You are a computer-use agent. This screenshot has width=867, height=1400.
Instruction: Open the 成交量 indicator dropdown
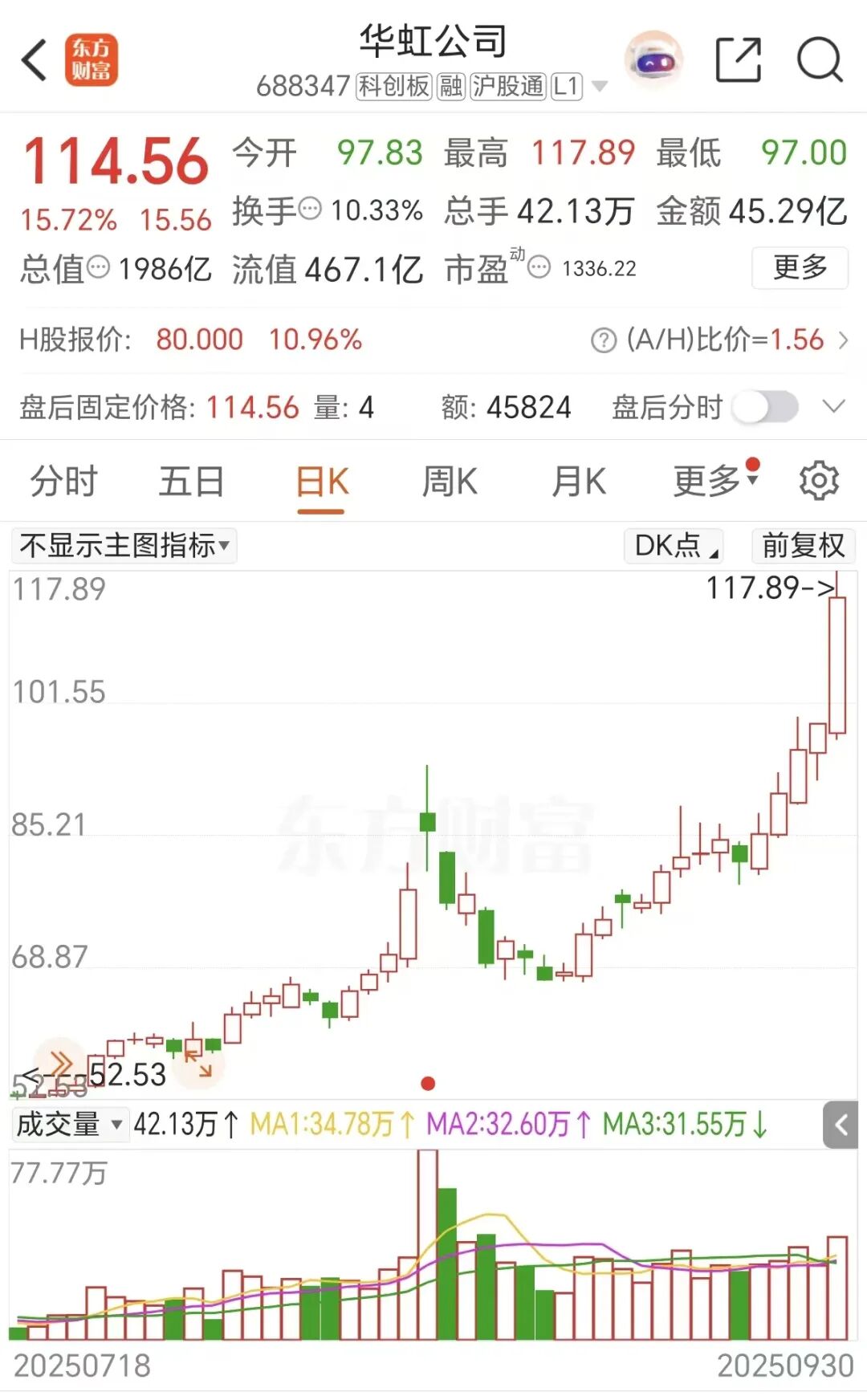[x=71, y=1124]
